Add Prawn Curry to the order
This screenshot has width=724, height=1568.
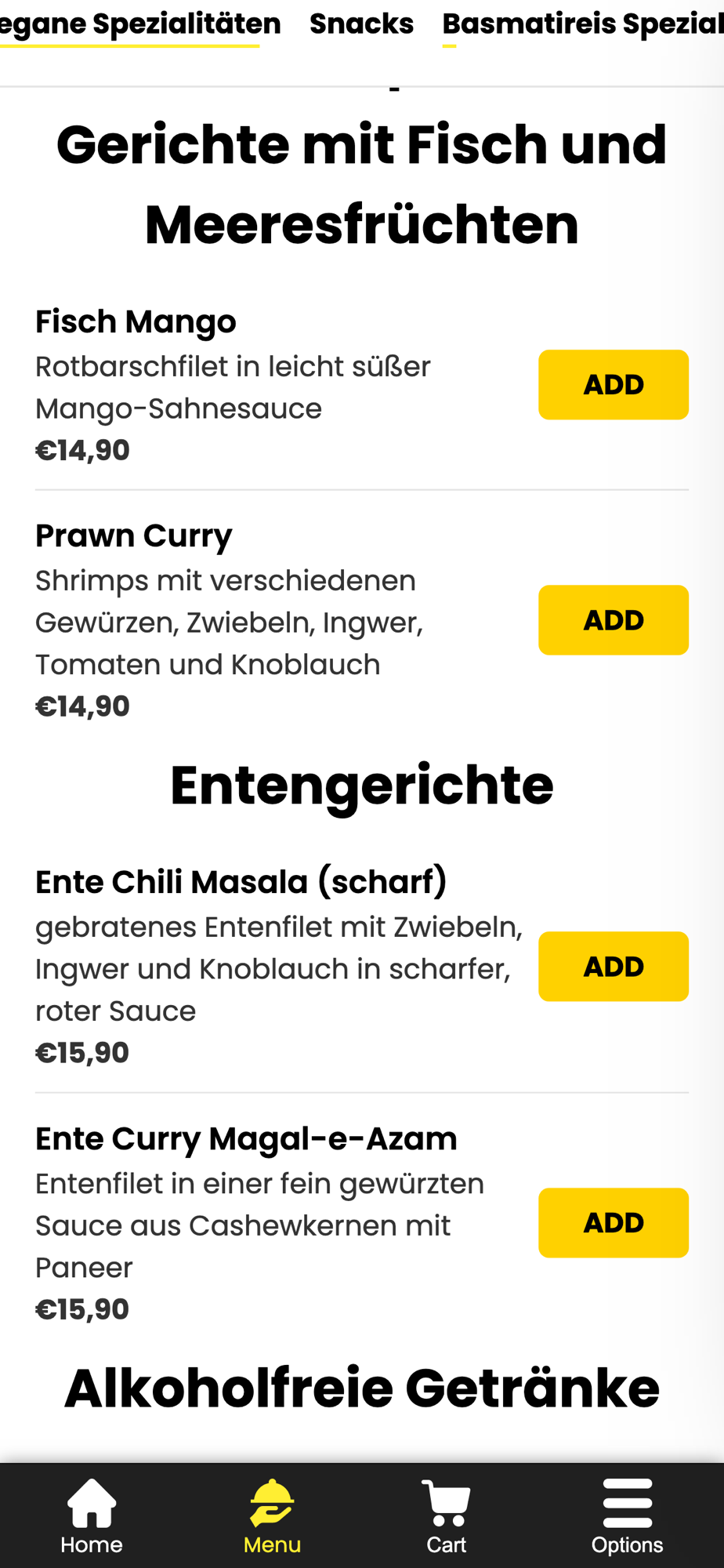[613, 620]
